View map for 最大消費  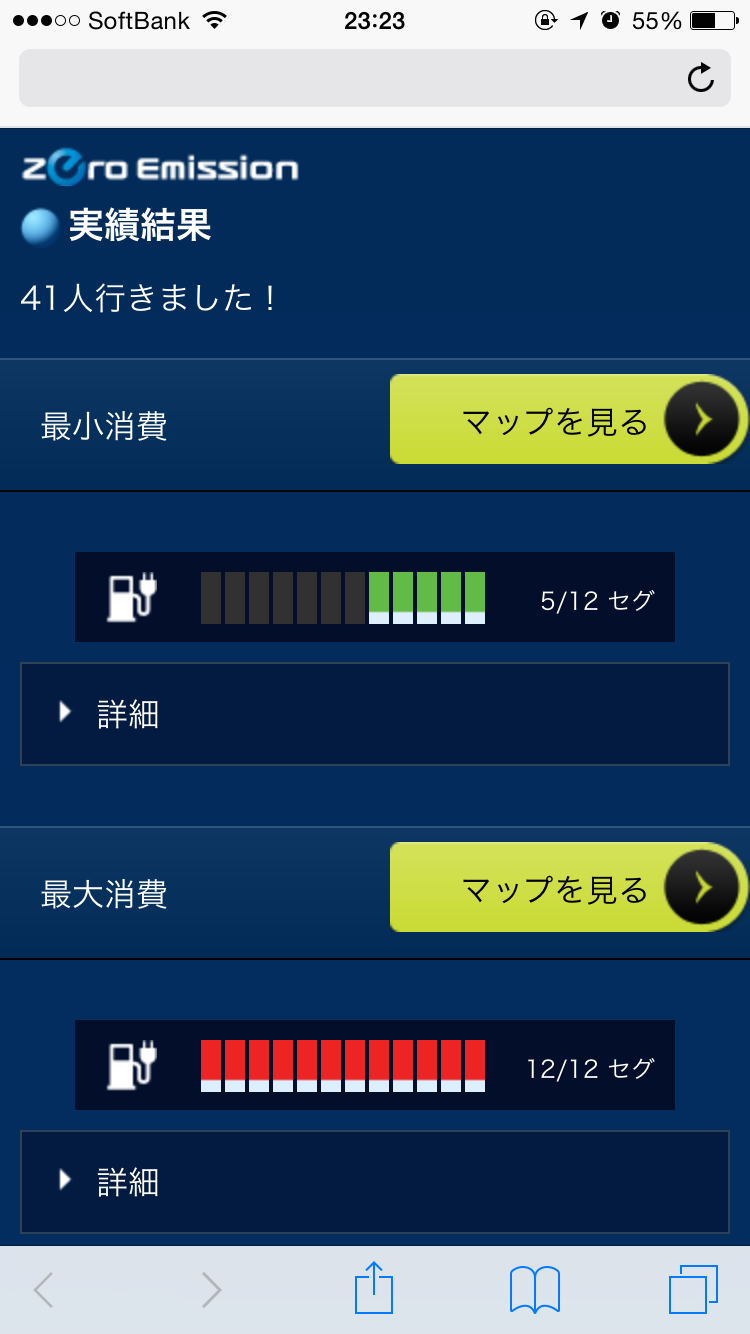click(567, 888)
